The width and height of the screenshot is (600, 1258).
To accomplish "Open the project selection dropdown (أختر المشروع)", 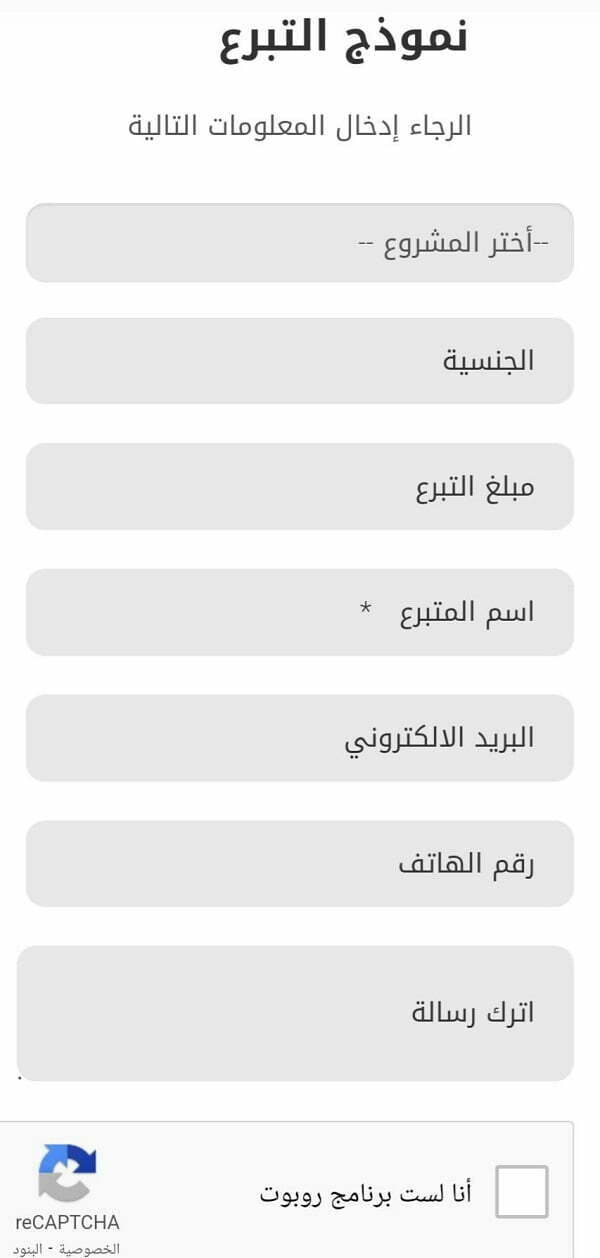I will click(300, 243).
